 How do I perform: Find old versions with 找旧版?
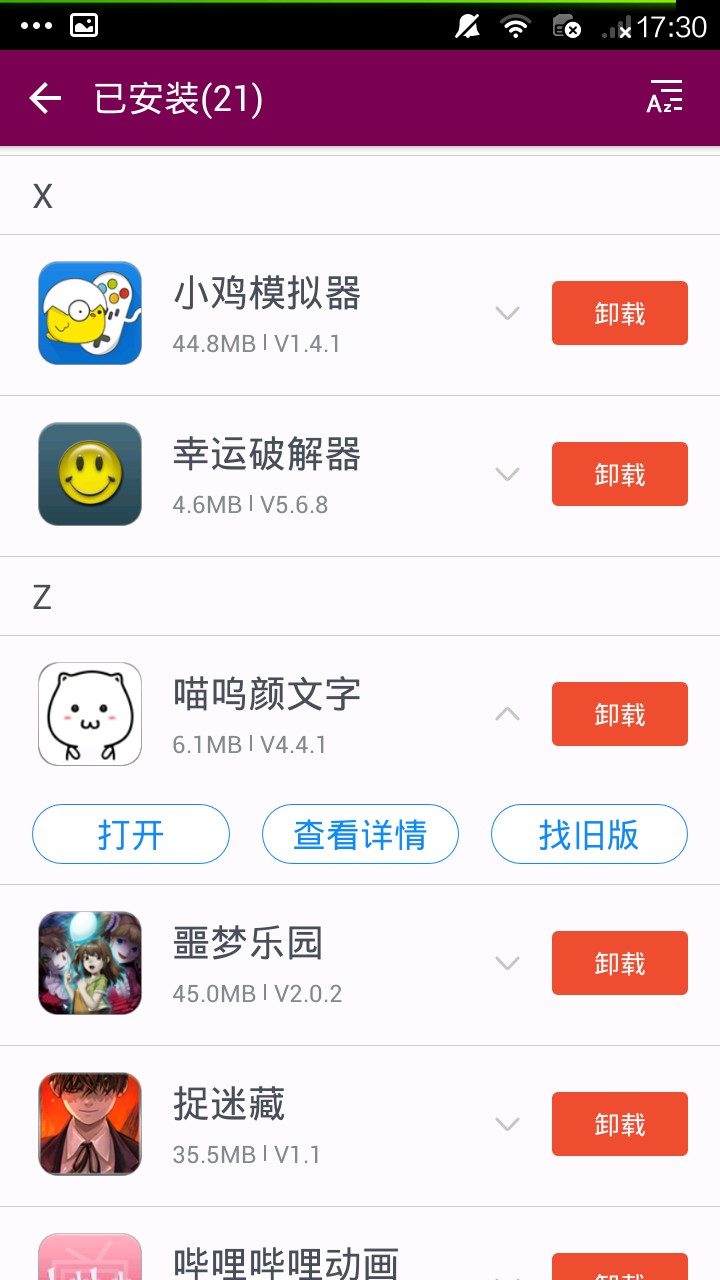coord(589,834)
